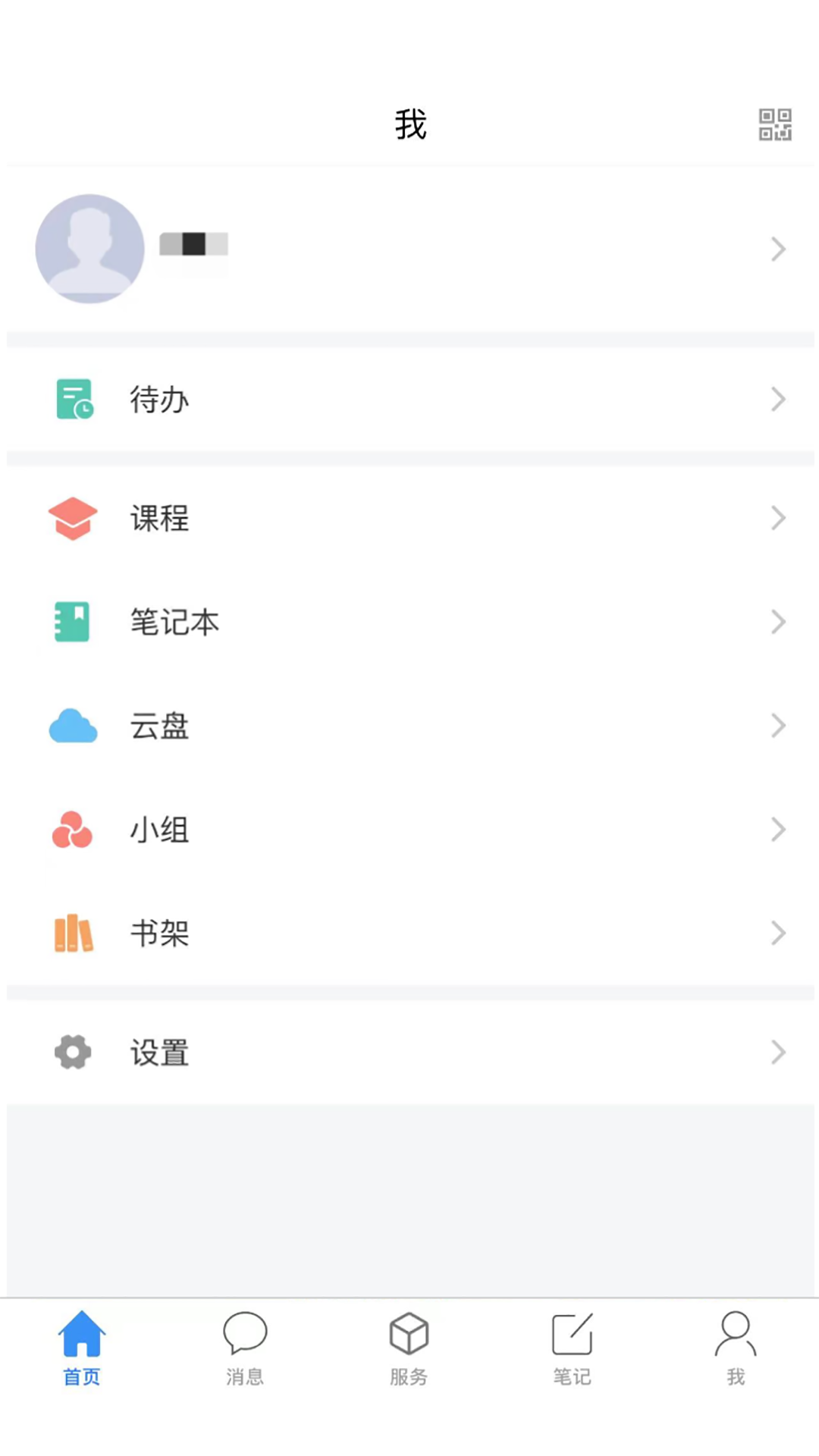The image size is (819, 1456).
Task: Select the 待办 to-do list icon
Action: (73, 400)
